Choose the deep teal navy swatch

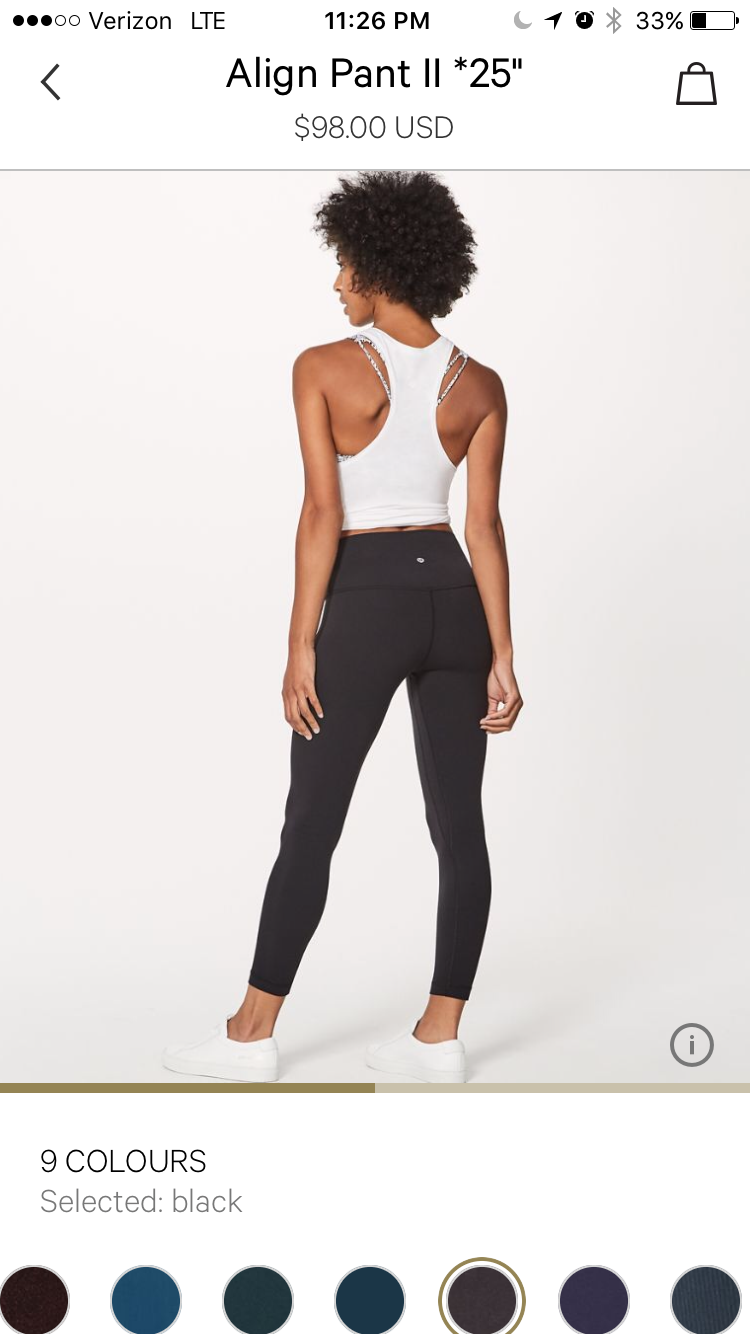[x=370, y=1300]
